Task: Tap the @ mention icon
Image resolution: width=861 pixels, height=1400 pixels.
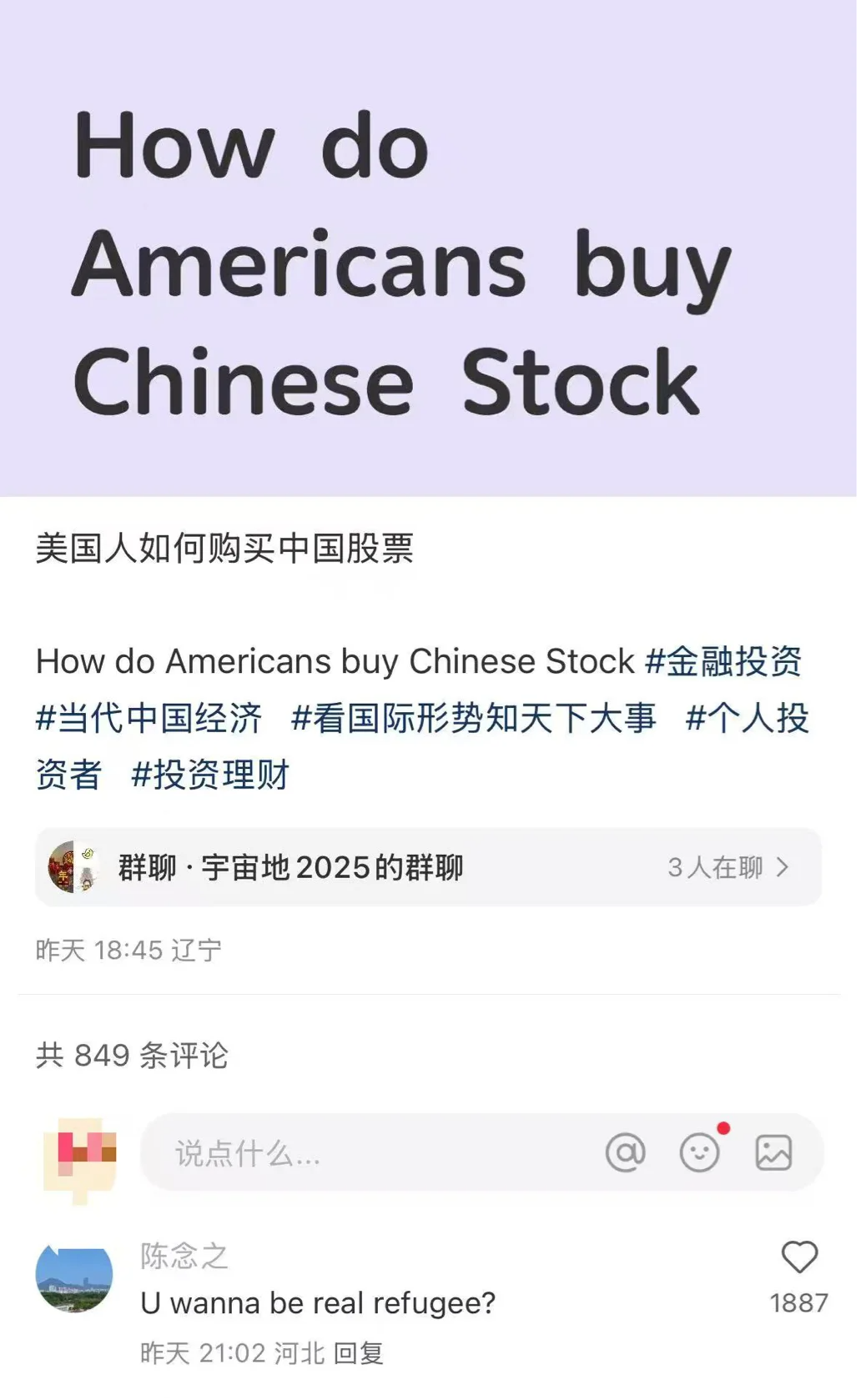Action: tap(625, 1153)
